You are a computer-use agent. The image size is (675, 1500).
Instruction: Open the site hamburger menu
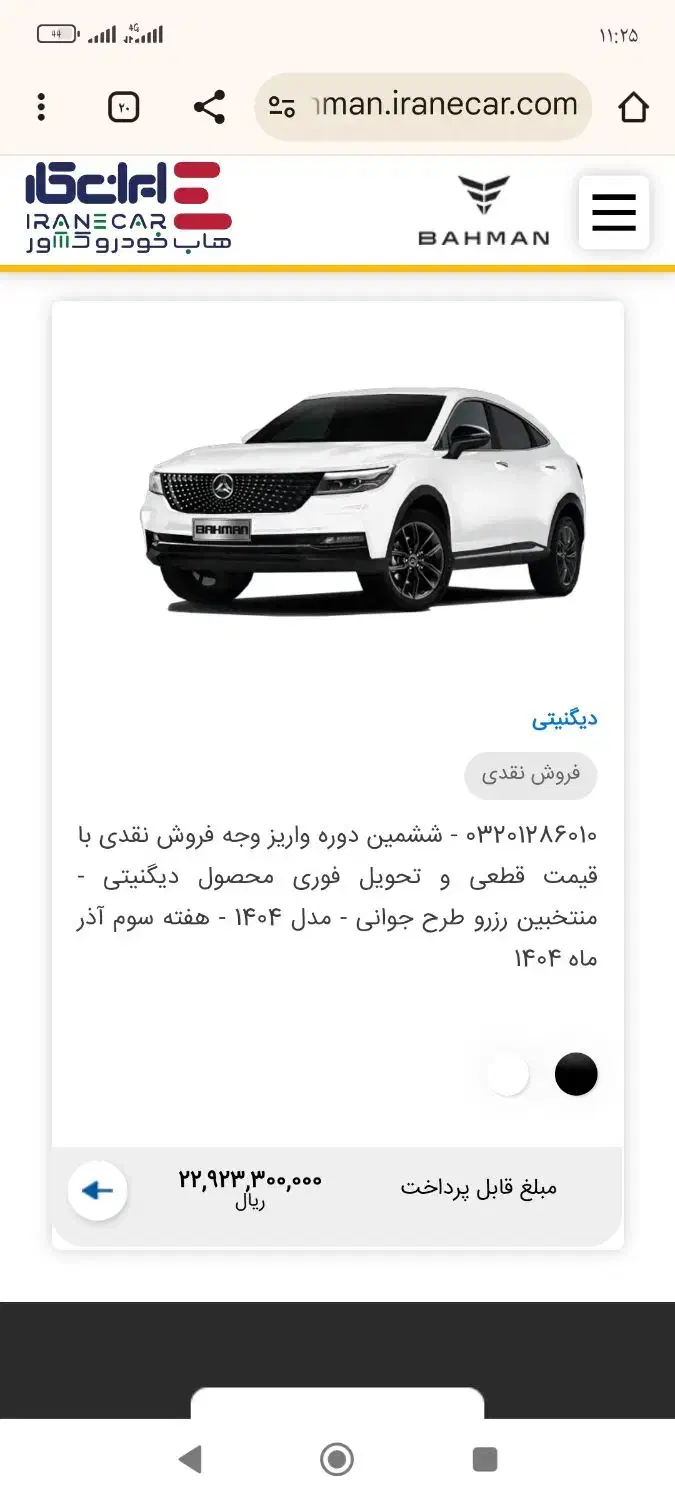point(613,212)
